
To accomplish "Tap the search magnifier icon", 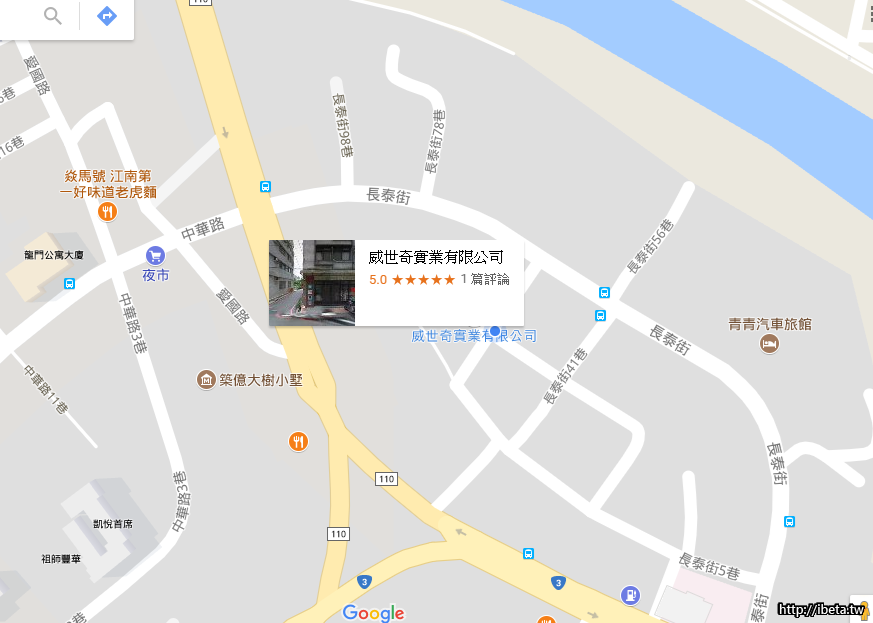I will [52, 16].
